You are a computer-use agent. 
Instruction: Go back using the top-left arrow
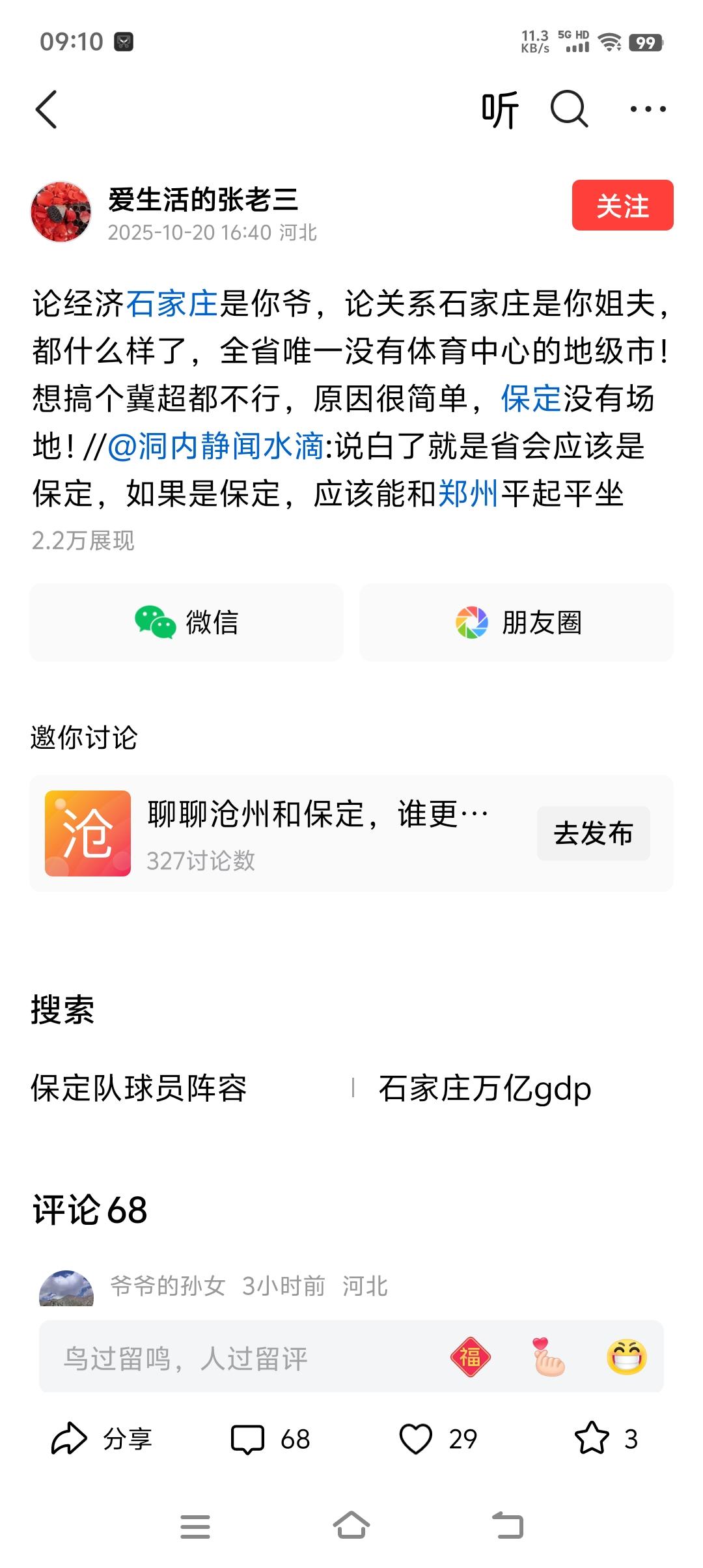click(x=47, y=109)
